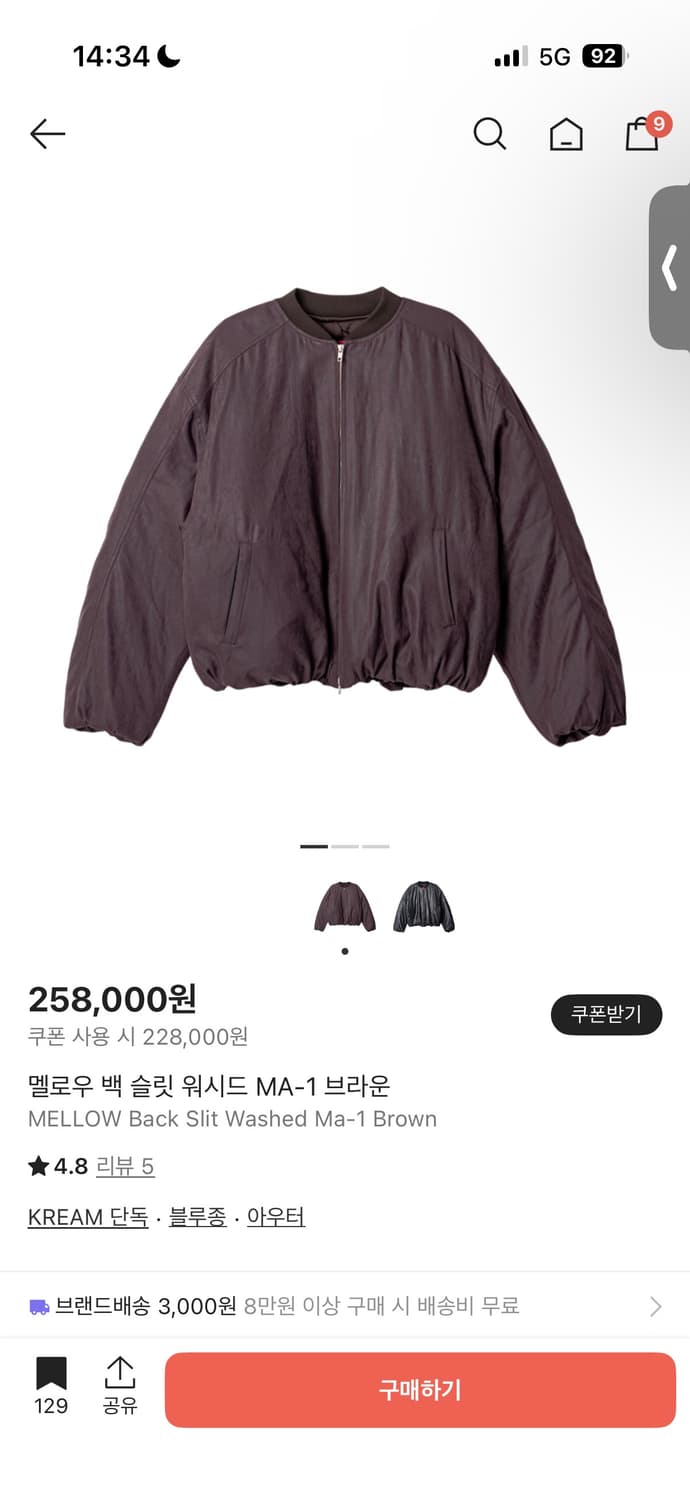Open the 리뷰 5 reviews link
The width and height of the screenshot is (690, 1500).
tap(125, 1166)
